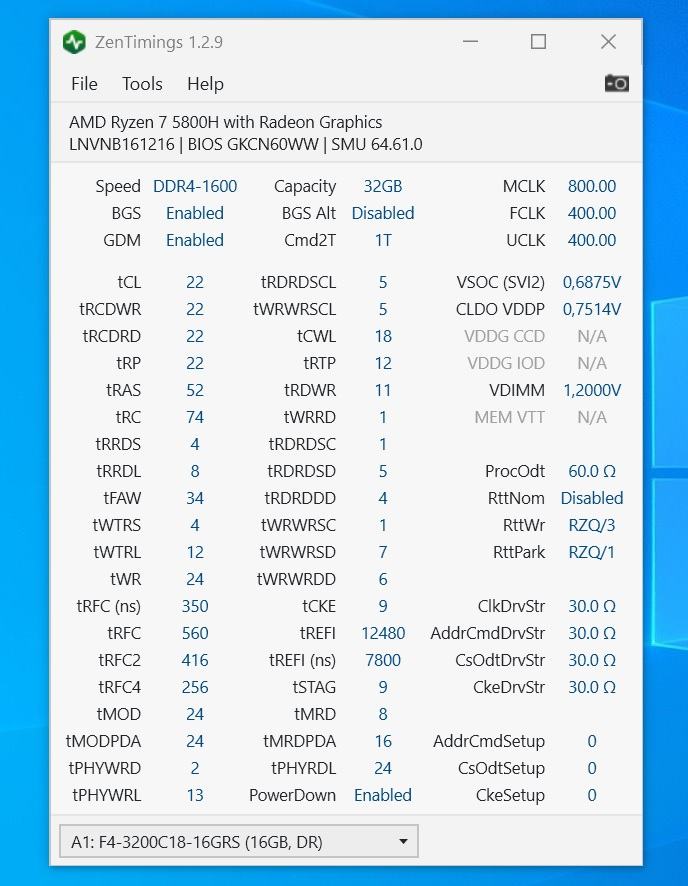Image resolution: width=688 pixels, height=886 pixels.
Task: Close the ZenTimings window
Action: pyautogui.click(x=608, y=42)
